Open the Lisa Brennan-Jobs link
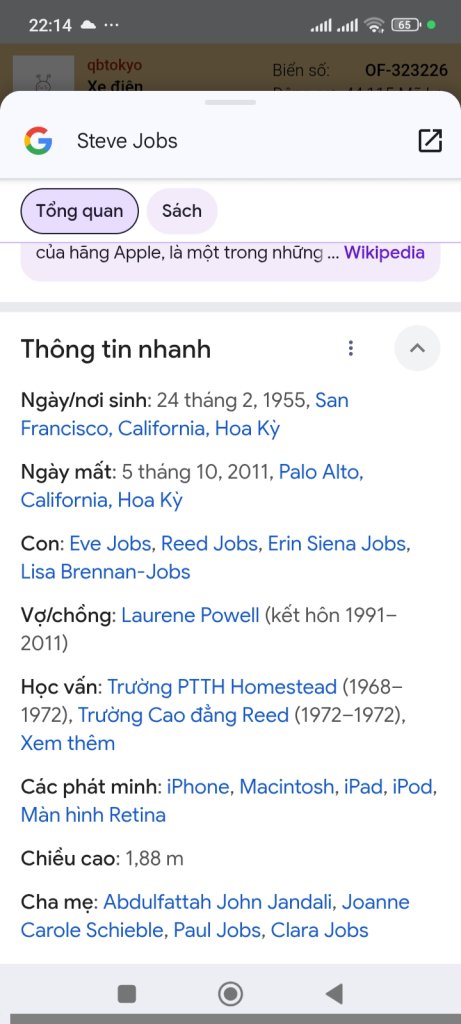This screenshot has height=1024, width=461. click(x=105, y=572)
